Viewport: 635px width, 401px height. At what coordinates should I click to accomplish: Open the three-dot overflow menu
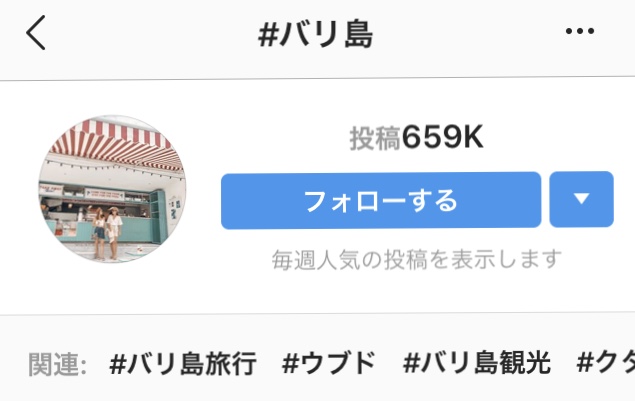click(x=580, y=32)
